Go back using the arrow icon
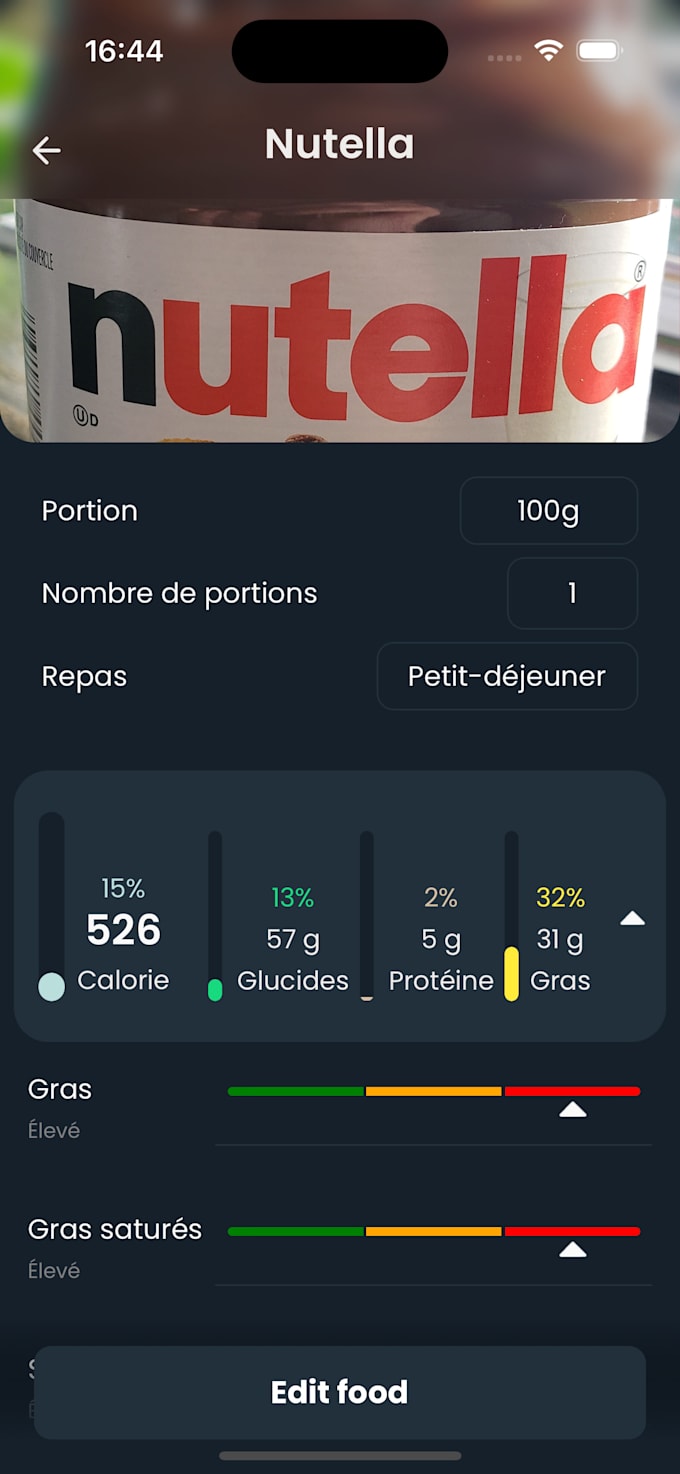The width and height of the screenshot is (680, 1474). tap(47, 150)
